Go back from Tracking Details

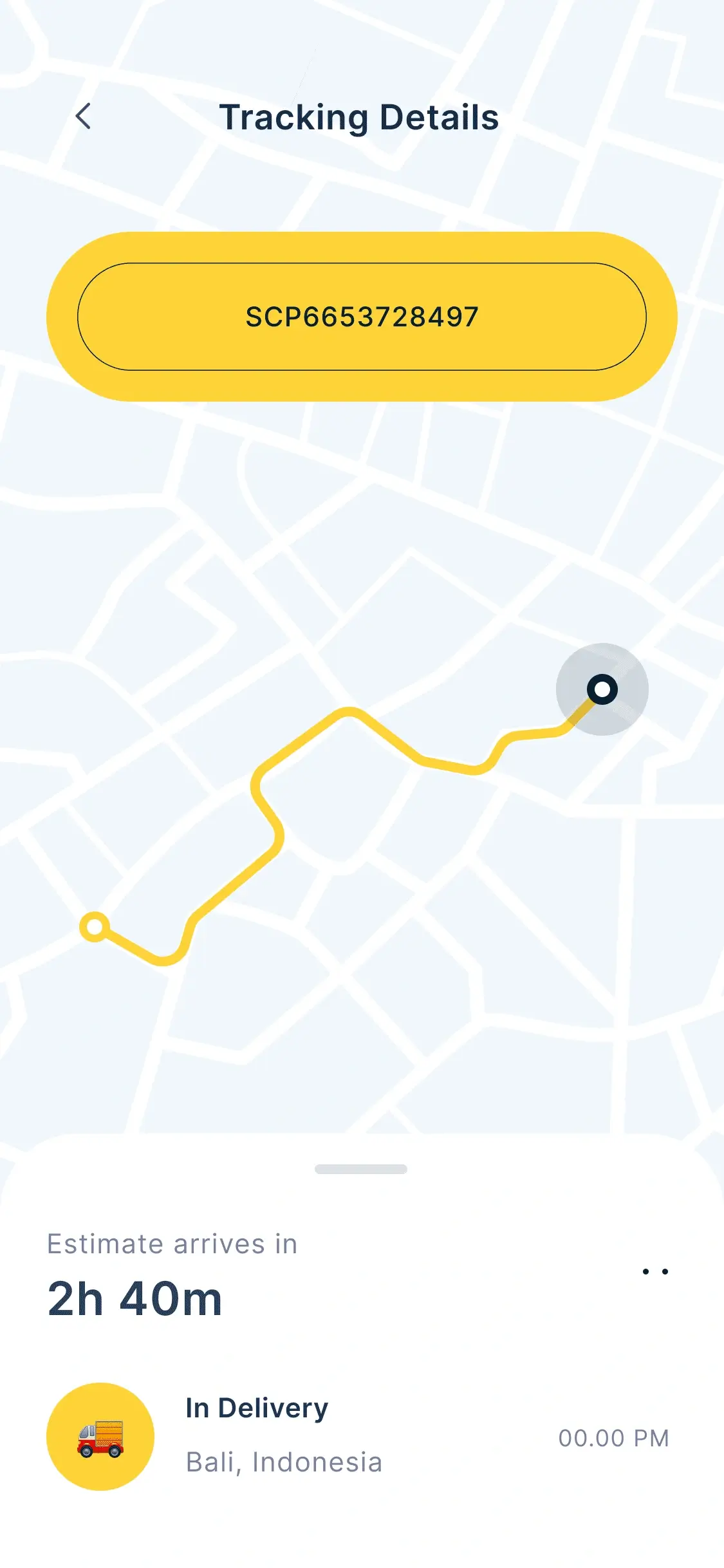(x=83, y=117)
